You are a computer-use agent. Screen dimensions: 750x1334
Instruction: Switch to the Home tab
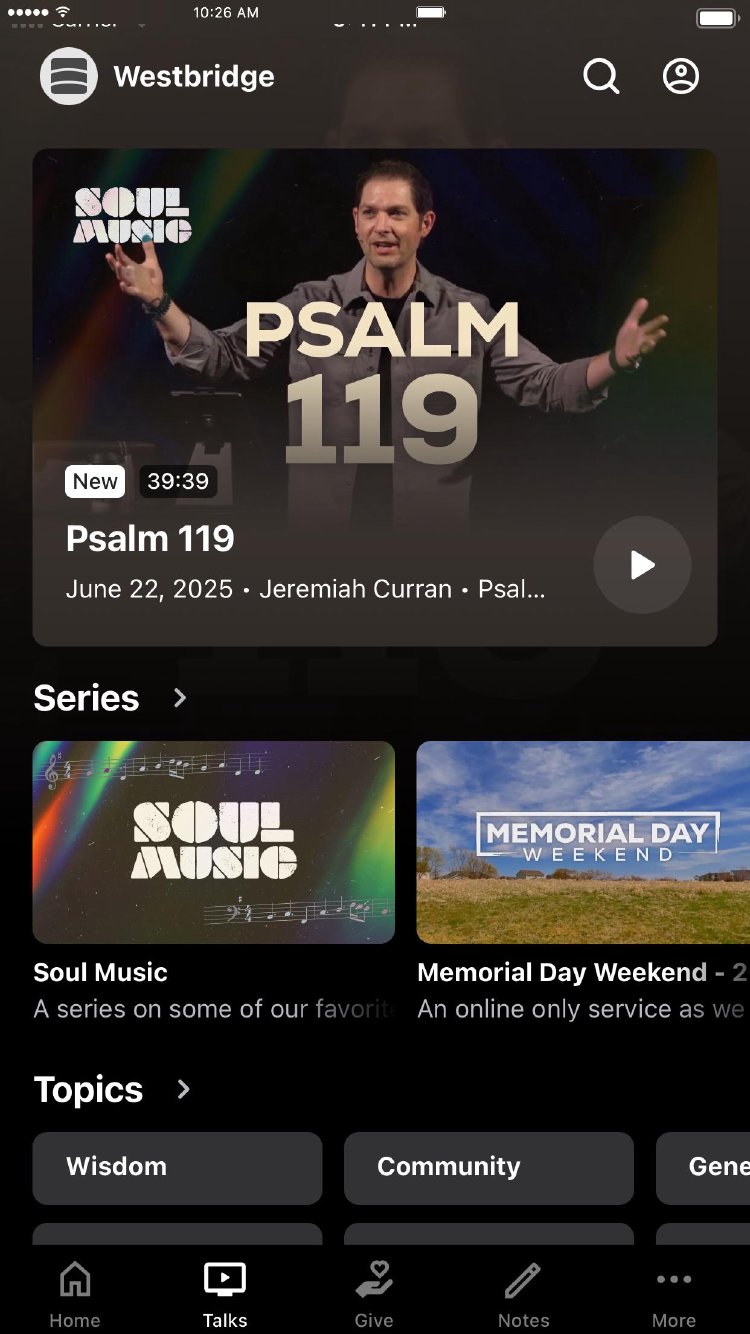click(x=75, y=1294)
